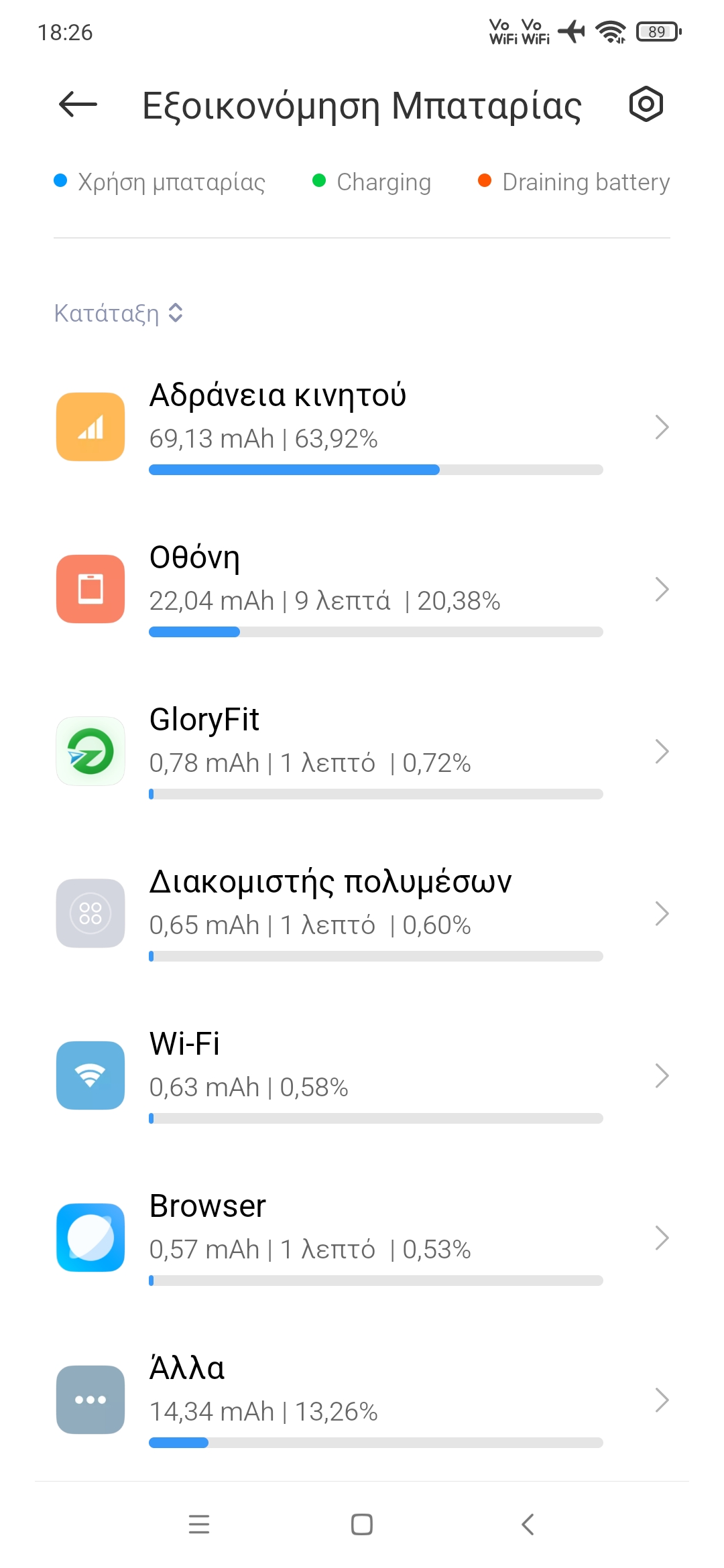Open GloryFit battery usage details
Screen dimensions: 724x1568
click(x=362, y=751)
